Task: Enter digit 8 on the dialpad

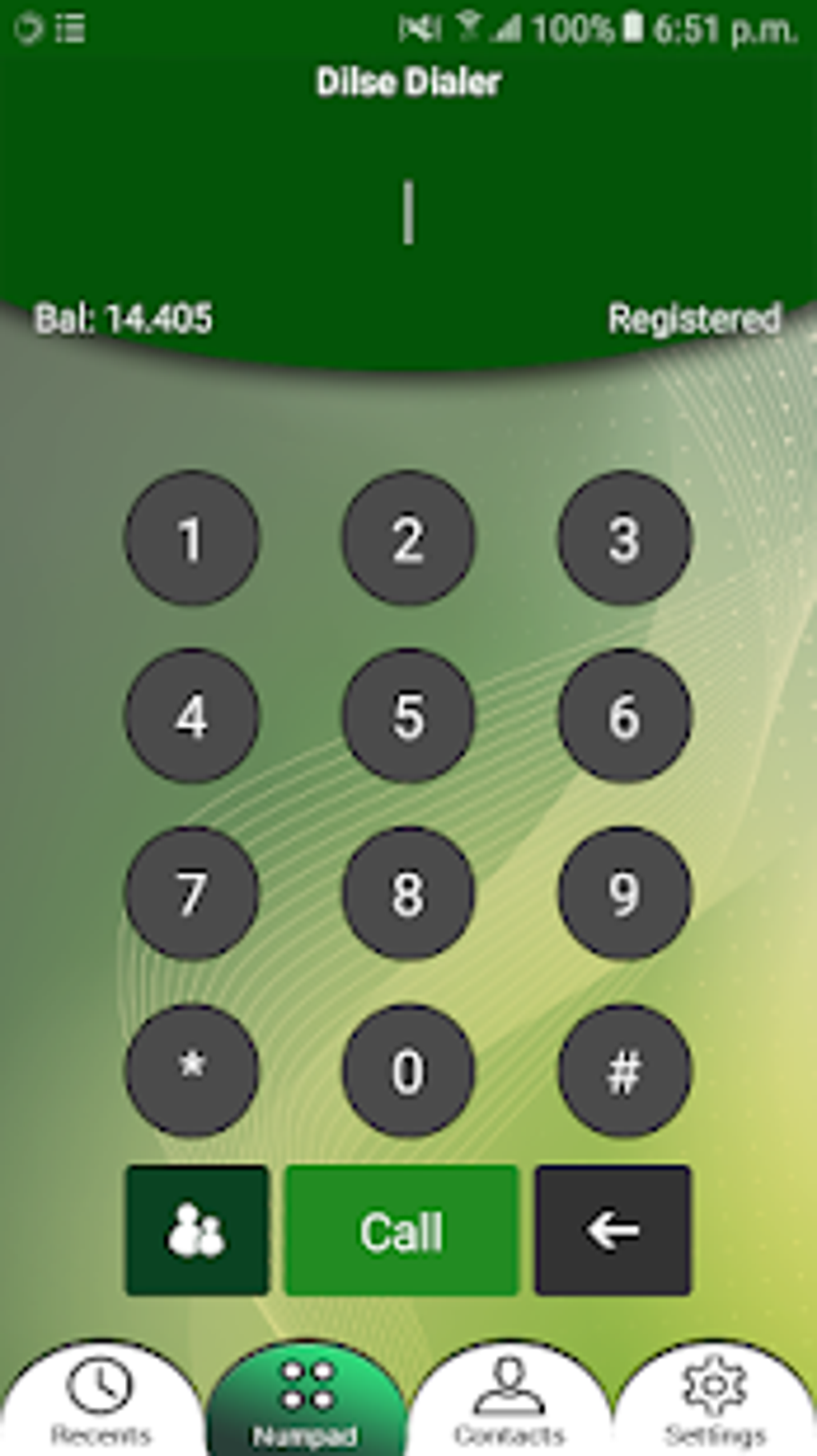Action: (x=408, y=894)
